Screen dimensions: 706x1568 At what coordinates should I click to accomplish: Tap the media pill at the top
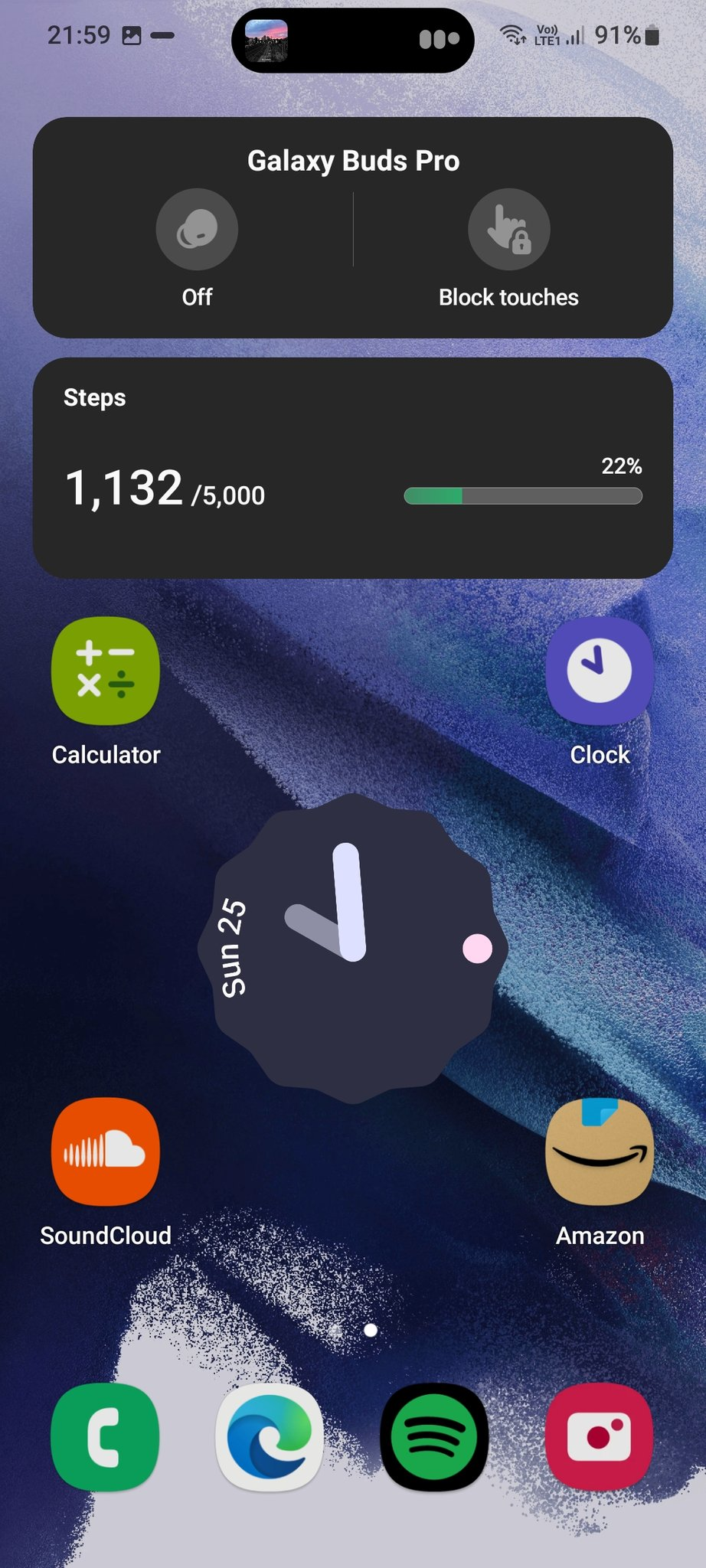352,40
